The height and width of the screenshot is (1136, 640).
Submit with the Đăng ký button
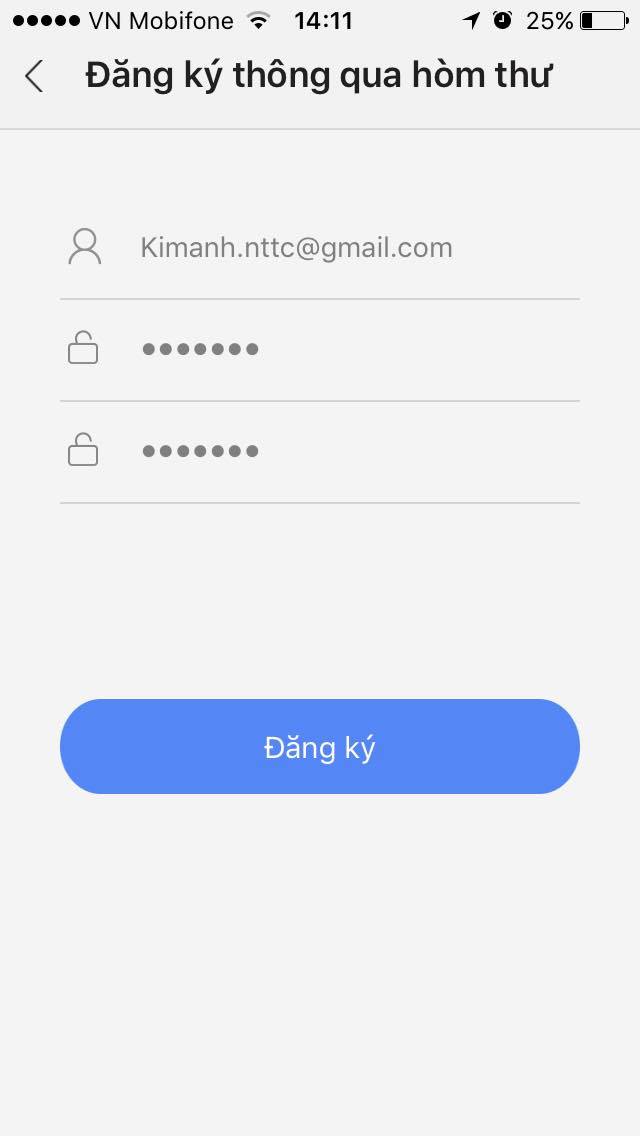(320, 747)
